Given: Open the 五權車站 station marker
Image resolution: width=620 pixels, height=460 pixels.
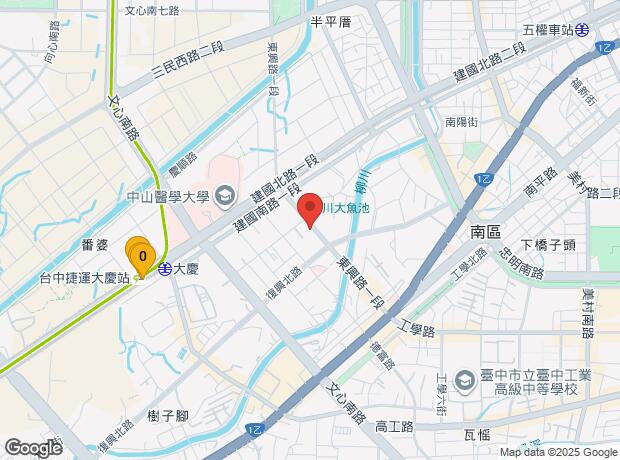Looking at the screenshot, I should (582, 30).
